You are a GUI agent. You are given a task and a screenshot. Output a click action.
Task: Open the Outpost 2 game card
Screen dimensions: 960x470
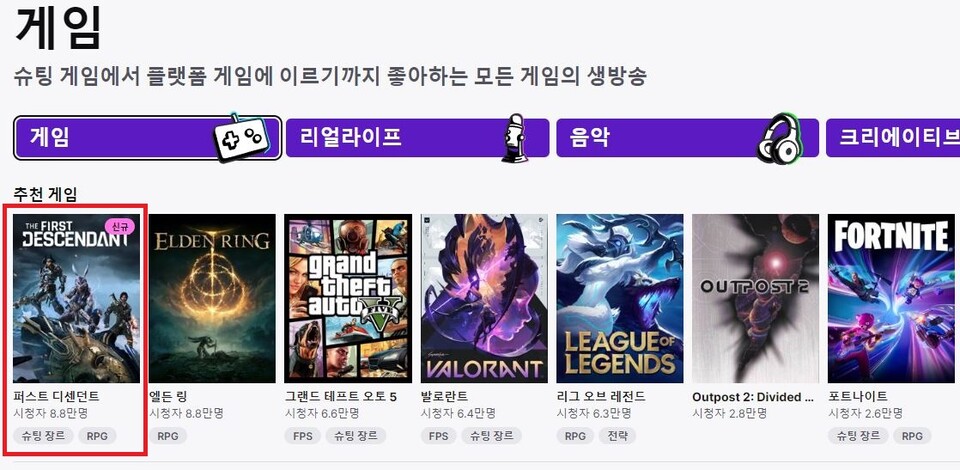click(x=755, y=298)
